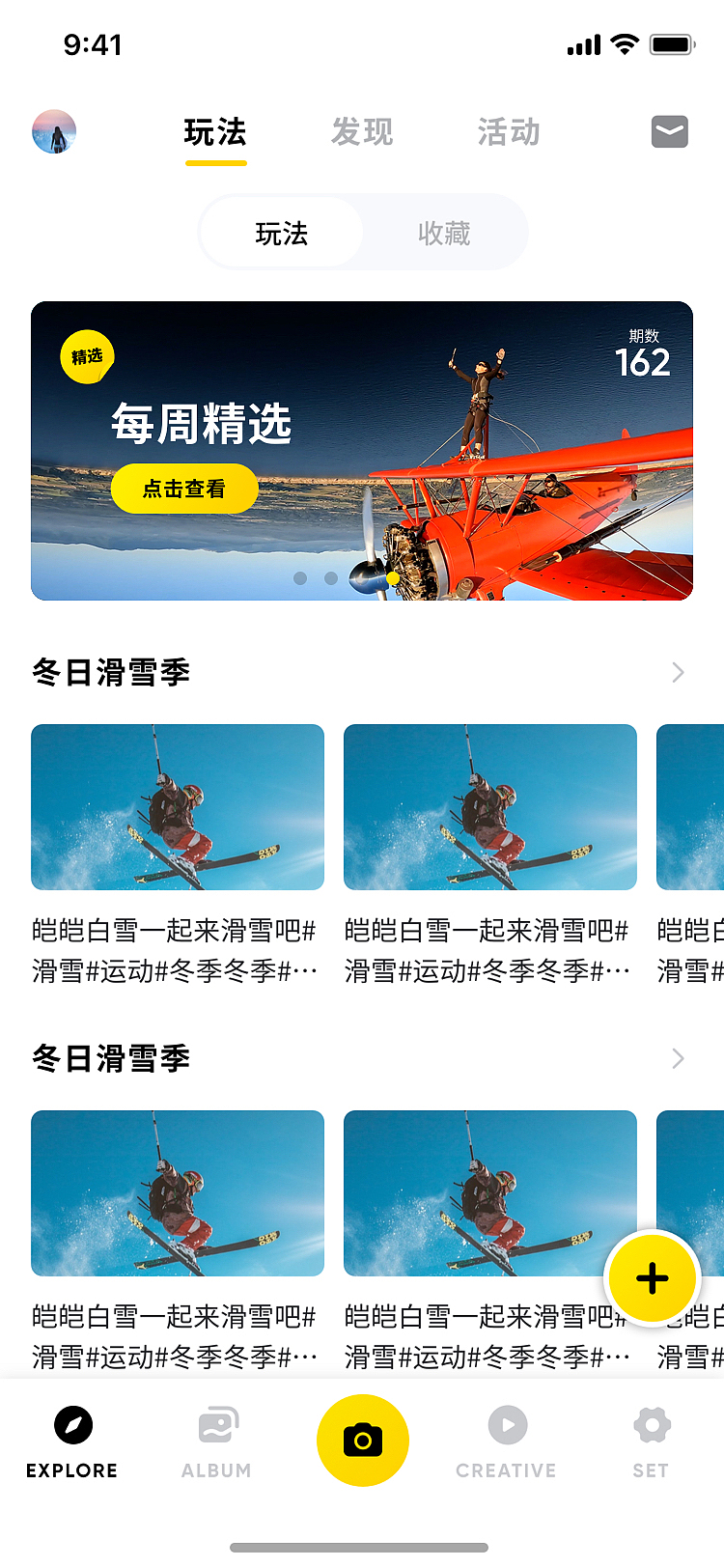The width and height of the screenshot is (724, 1568).
Task: Select the 收藏 segment
Action: [444, 233]
